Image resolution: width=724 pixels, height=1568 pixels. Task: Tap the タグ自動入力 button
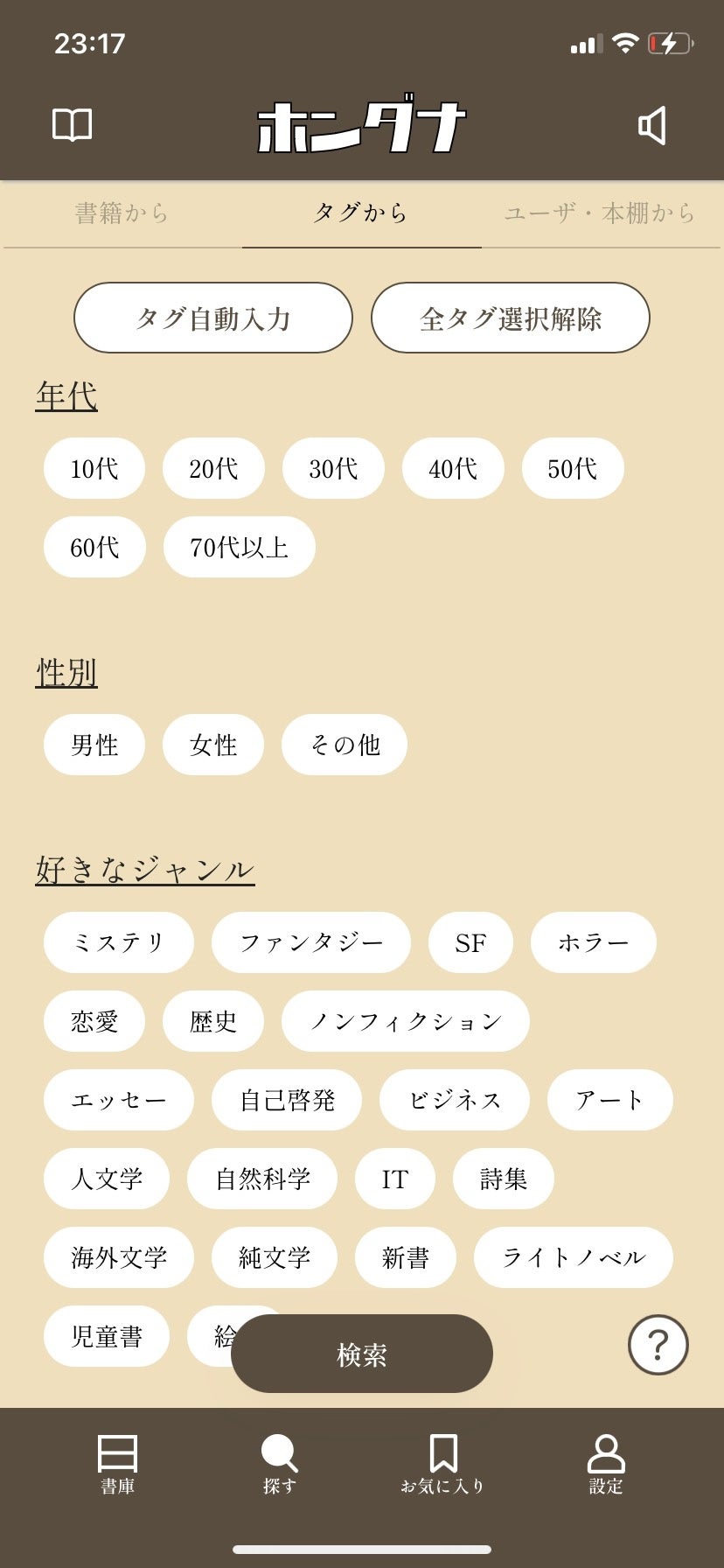click(213, 318)
